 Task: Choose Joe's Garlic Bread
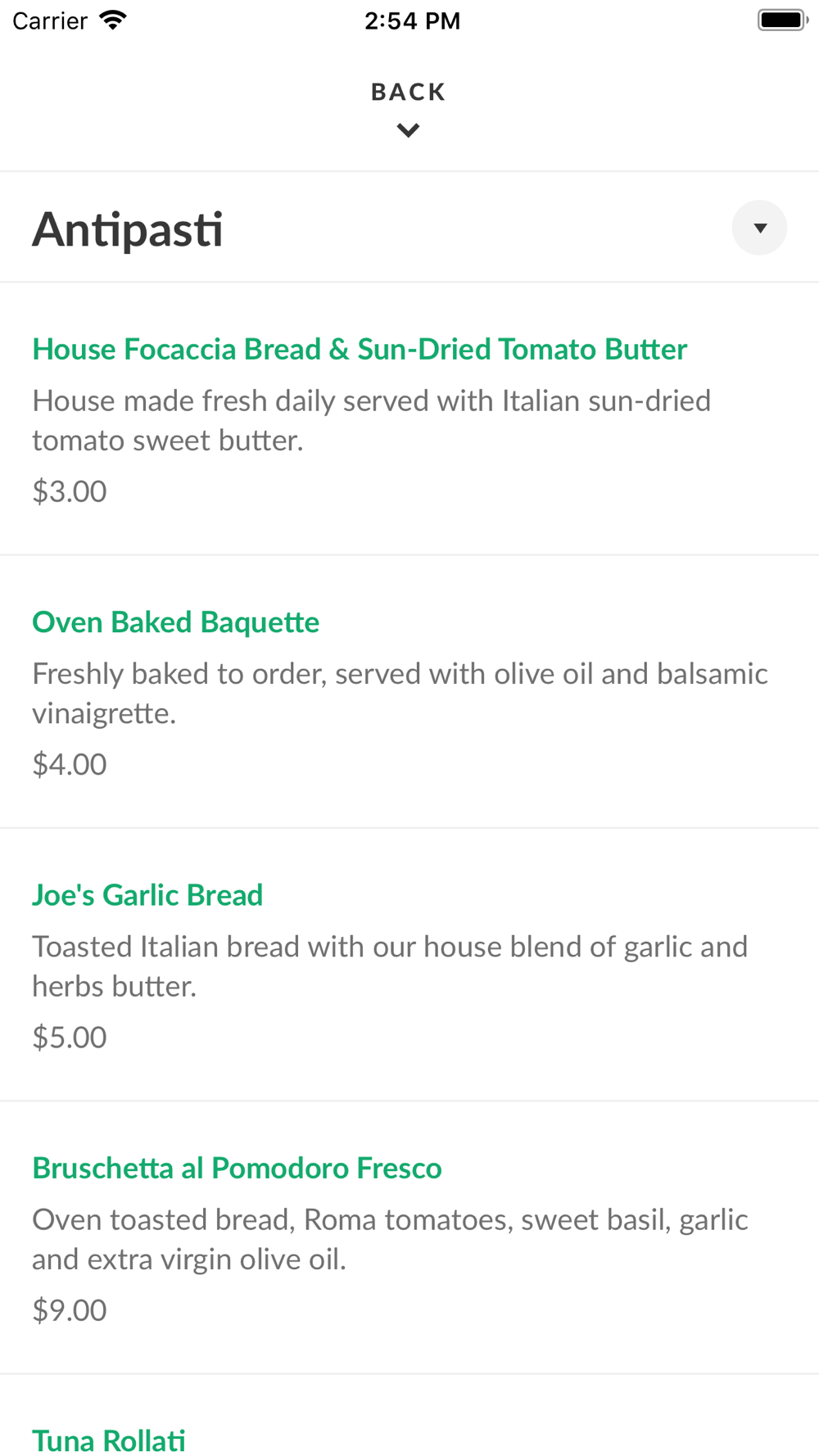[147, 895]
